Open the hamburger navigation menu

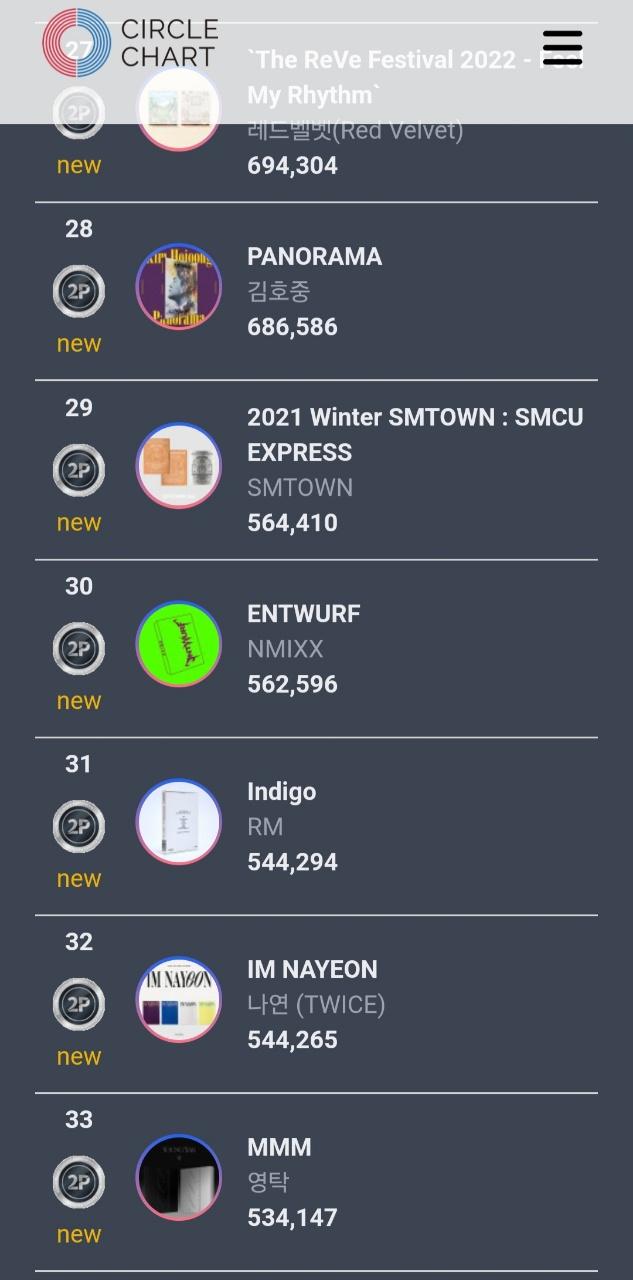pos(562,47)
